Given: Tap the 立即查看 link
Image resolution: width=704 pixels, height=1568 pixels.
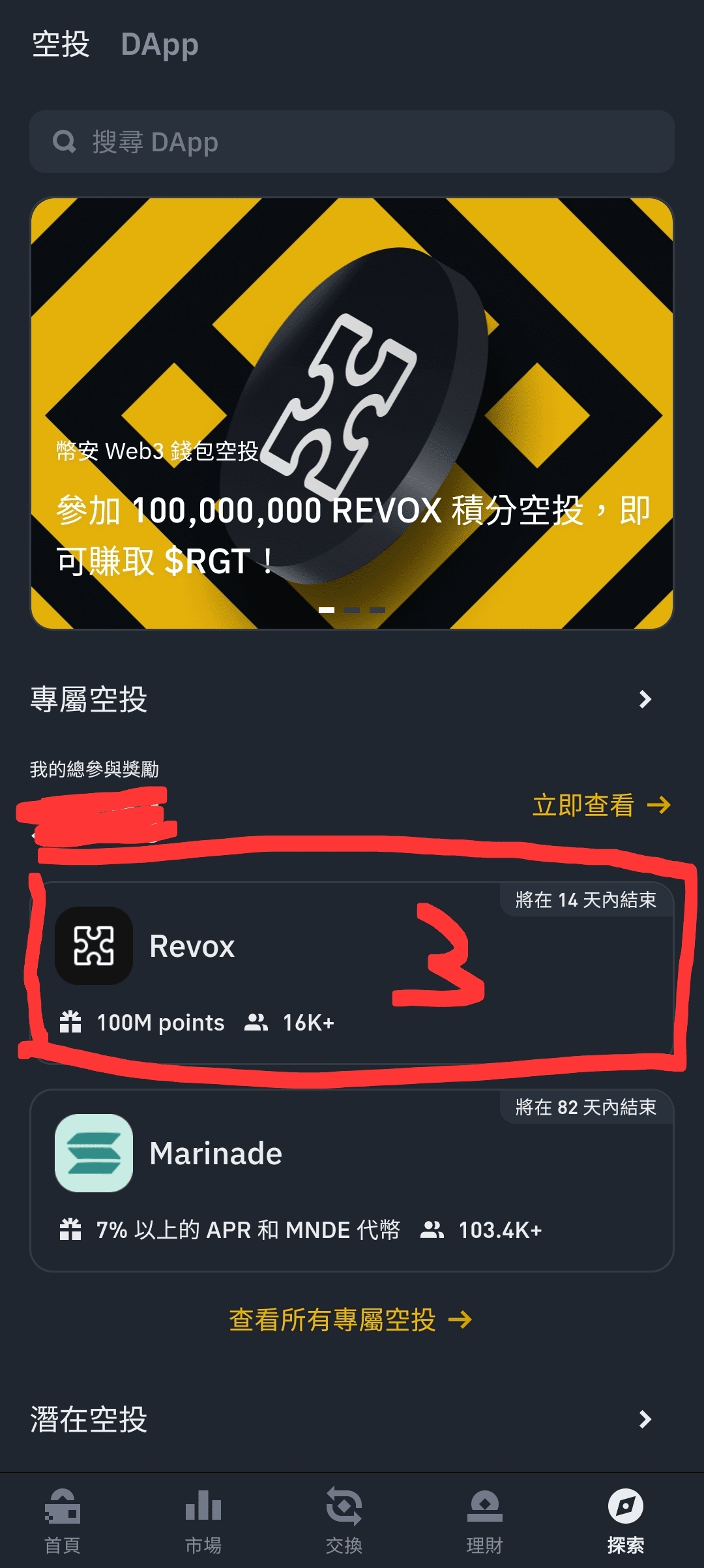Looking at the screenshot, I should tap(601, 805).
